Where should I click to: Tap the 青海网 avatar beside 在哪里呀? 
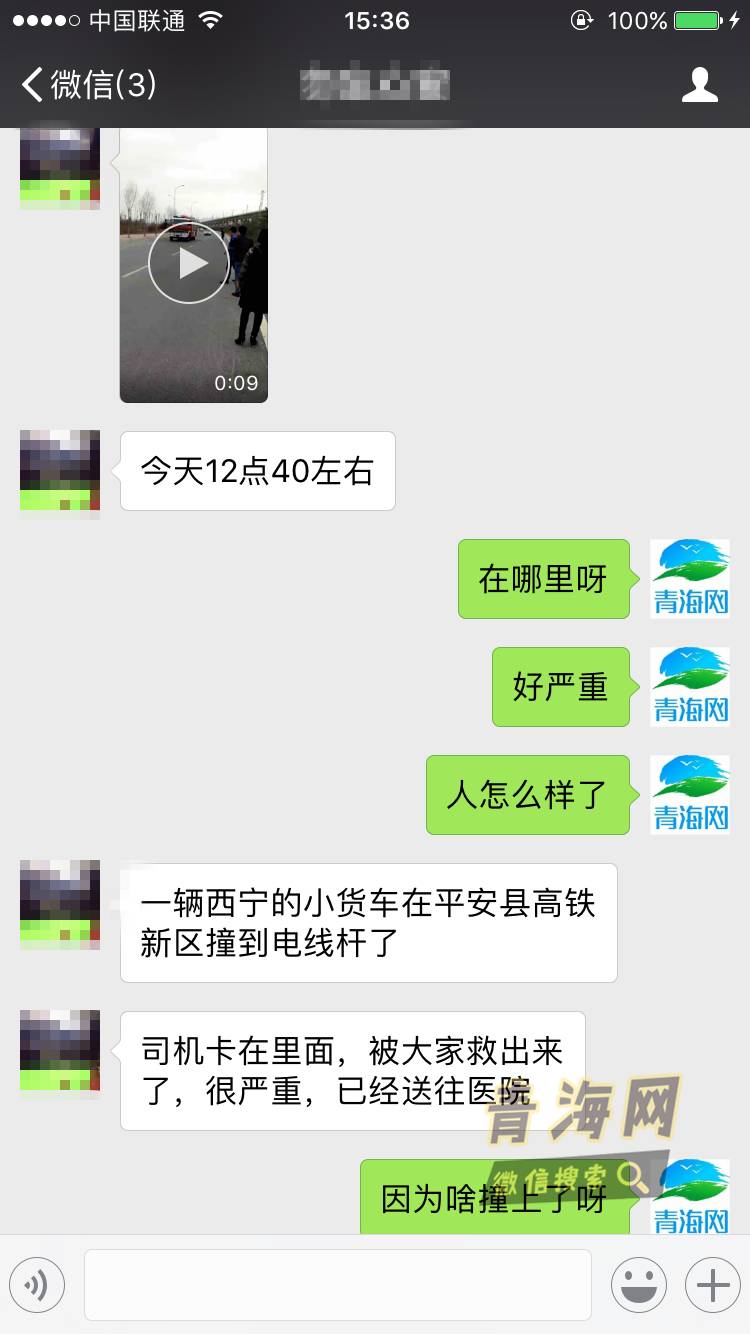point(690,579)
